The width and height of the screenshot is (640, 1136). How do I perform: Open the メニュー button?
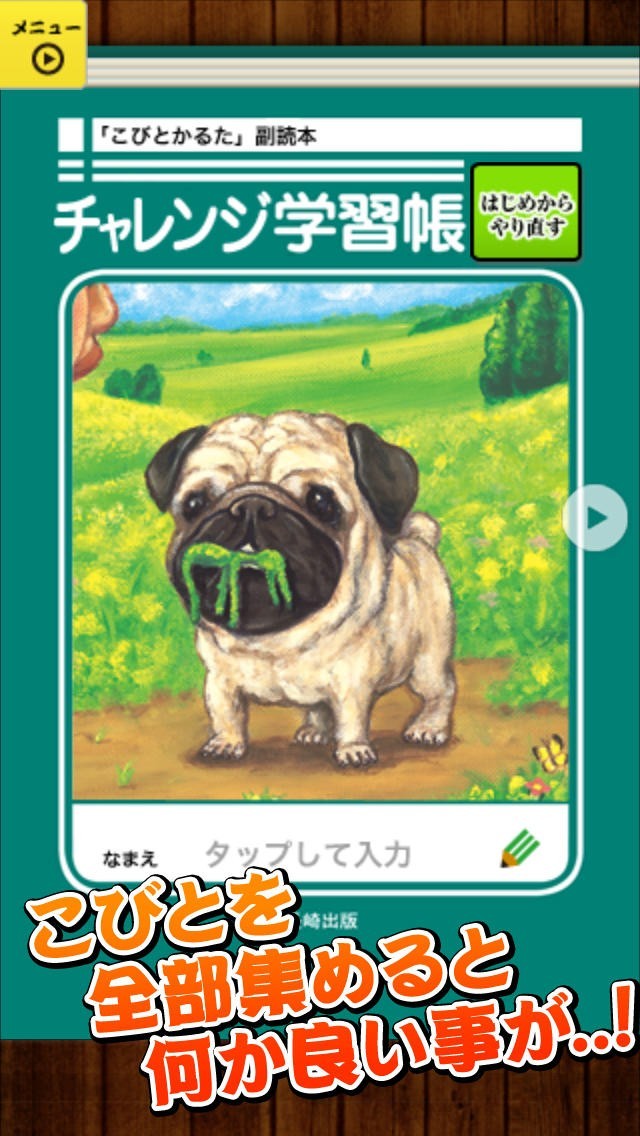point(43,43)
